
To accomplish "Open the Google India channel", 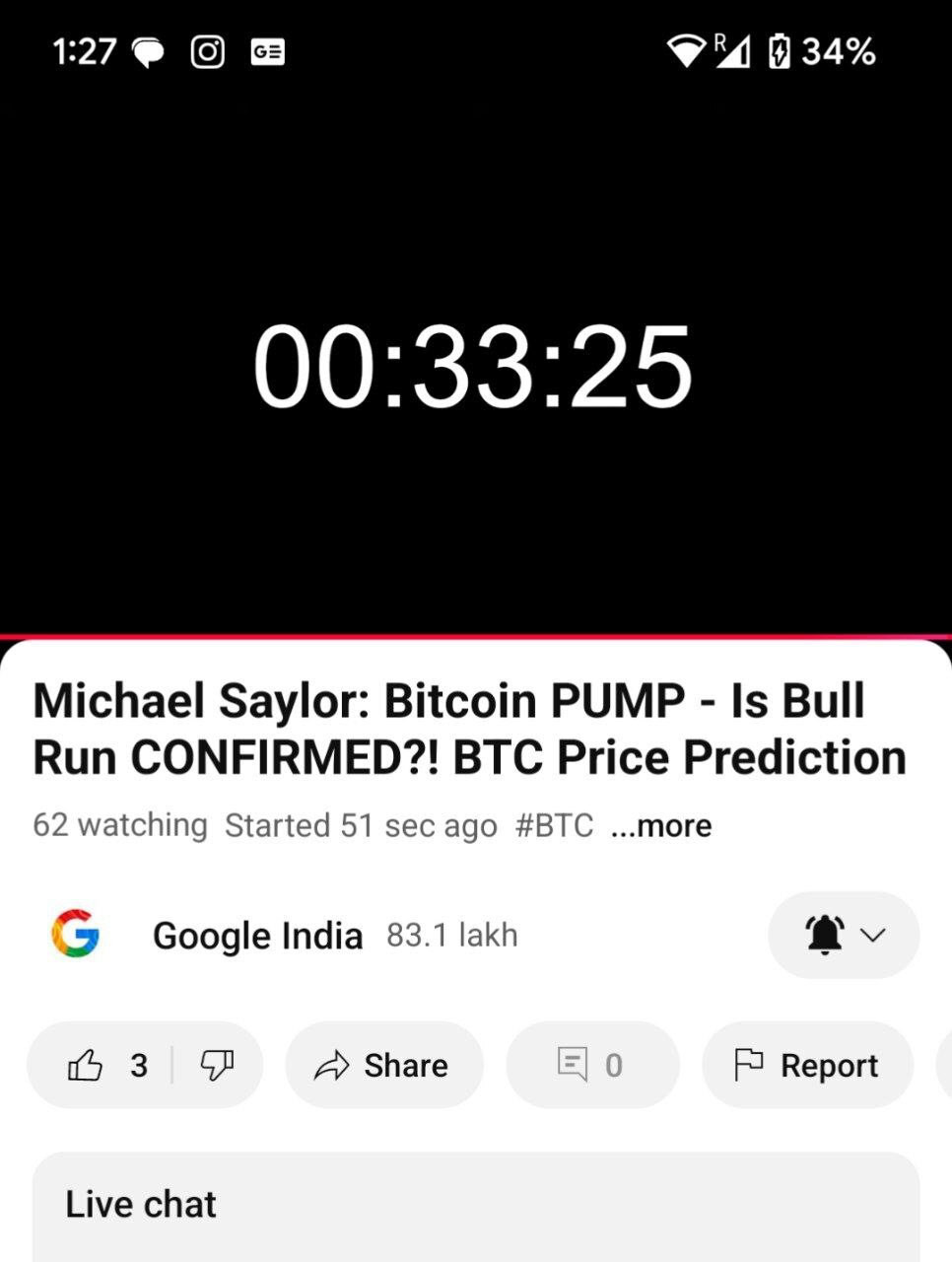I will pyautogui.click(x=256, y=935).
